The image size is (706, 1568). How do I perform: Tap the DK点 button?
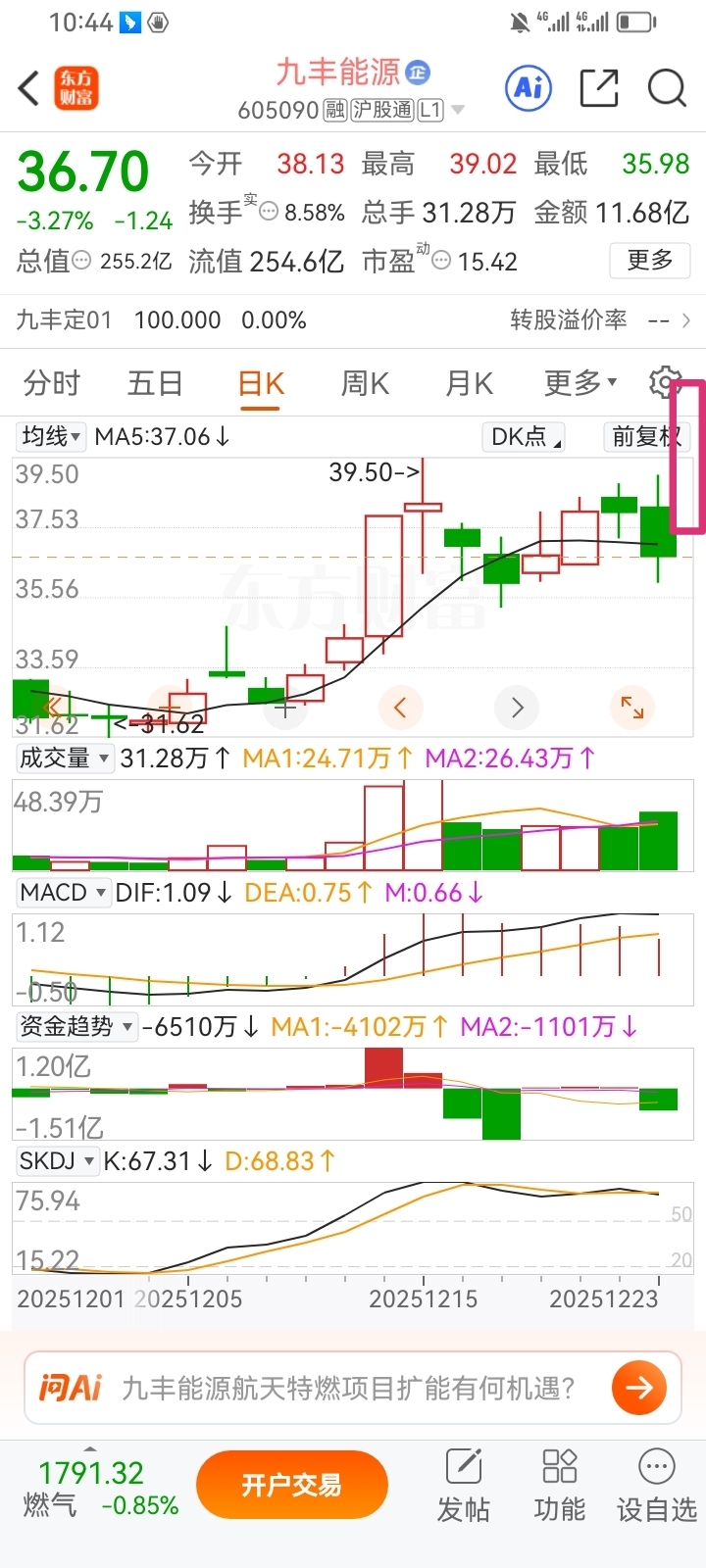(524, 436)
